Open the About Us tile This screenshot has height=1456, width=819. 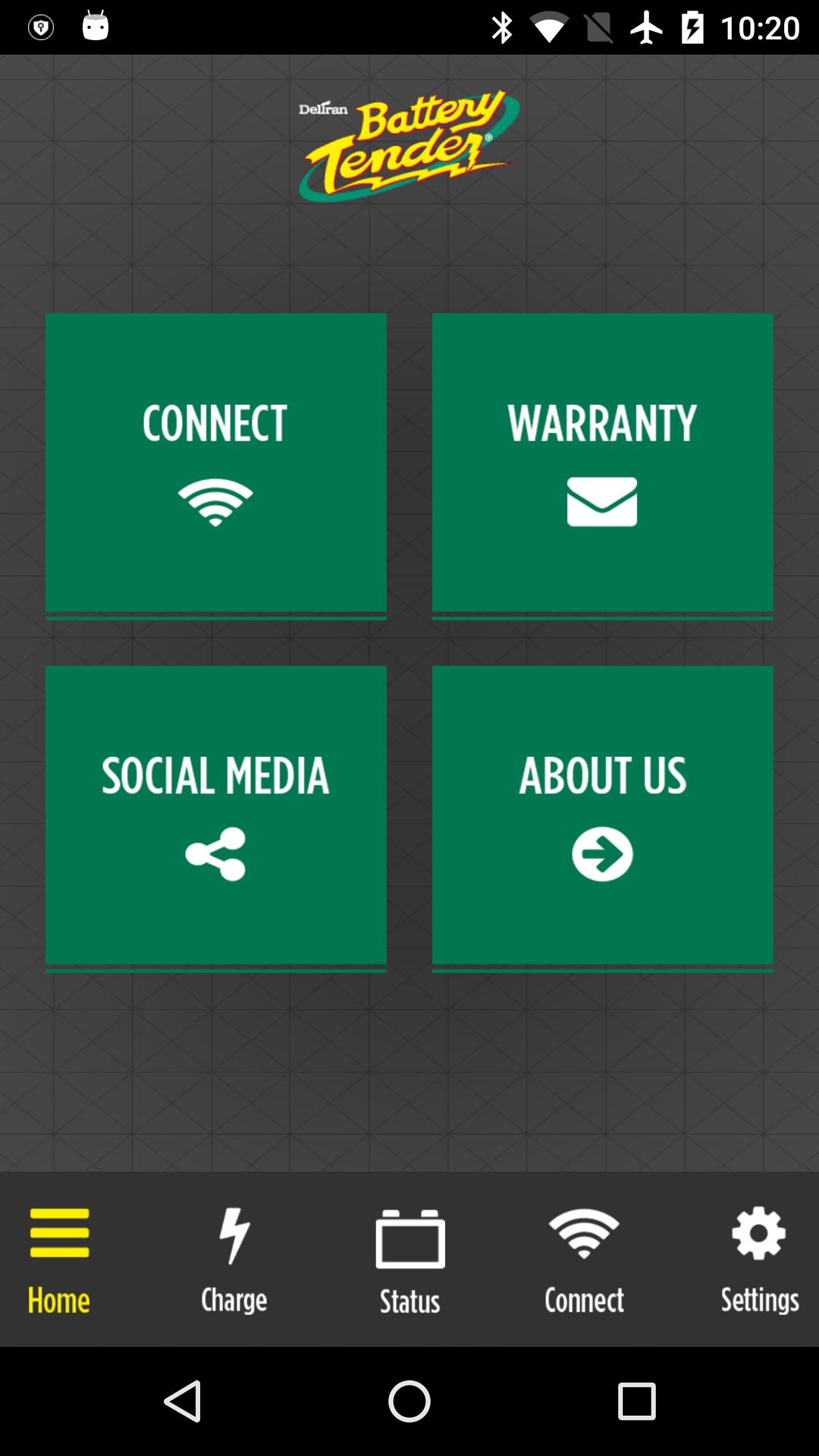(602, 815)
